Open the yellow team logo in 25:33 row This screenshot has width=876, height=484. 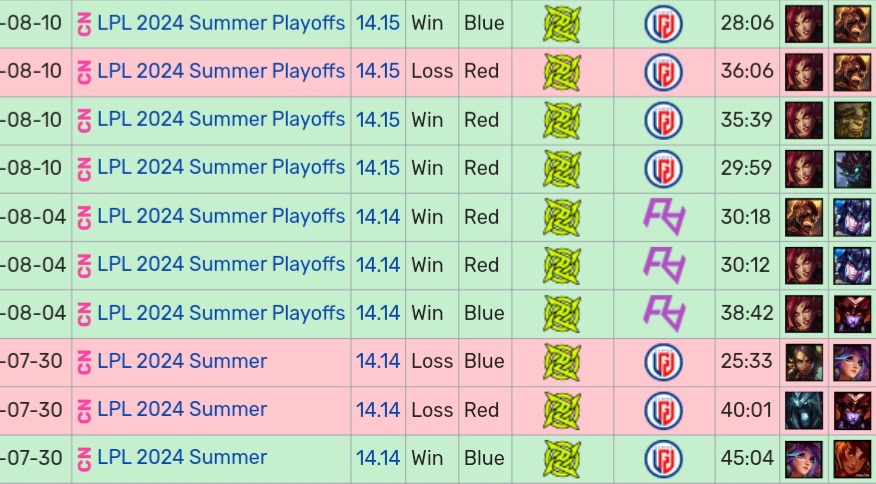pyautogui.click(x=562, y=361)
